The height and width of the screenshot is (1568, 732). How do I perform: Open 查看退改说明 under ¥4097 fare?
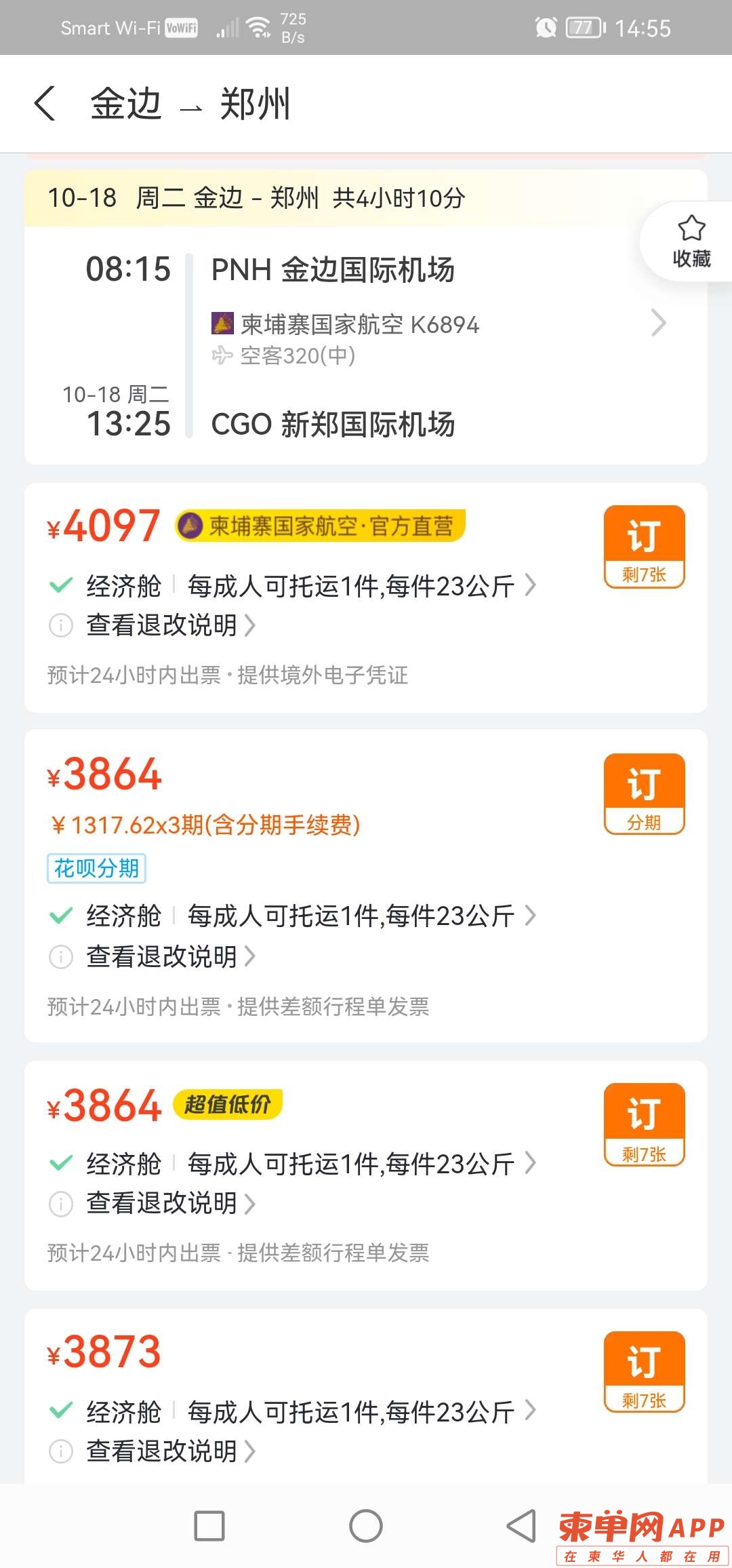tap(169, 625)
